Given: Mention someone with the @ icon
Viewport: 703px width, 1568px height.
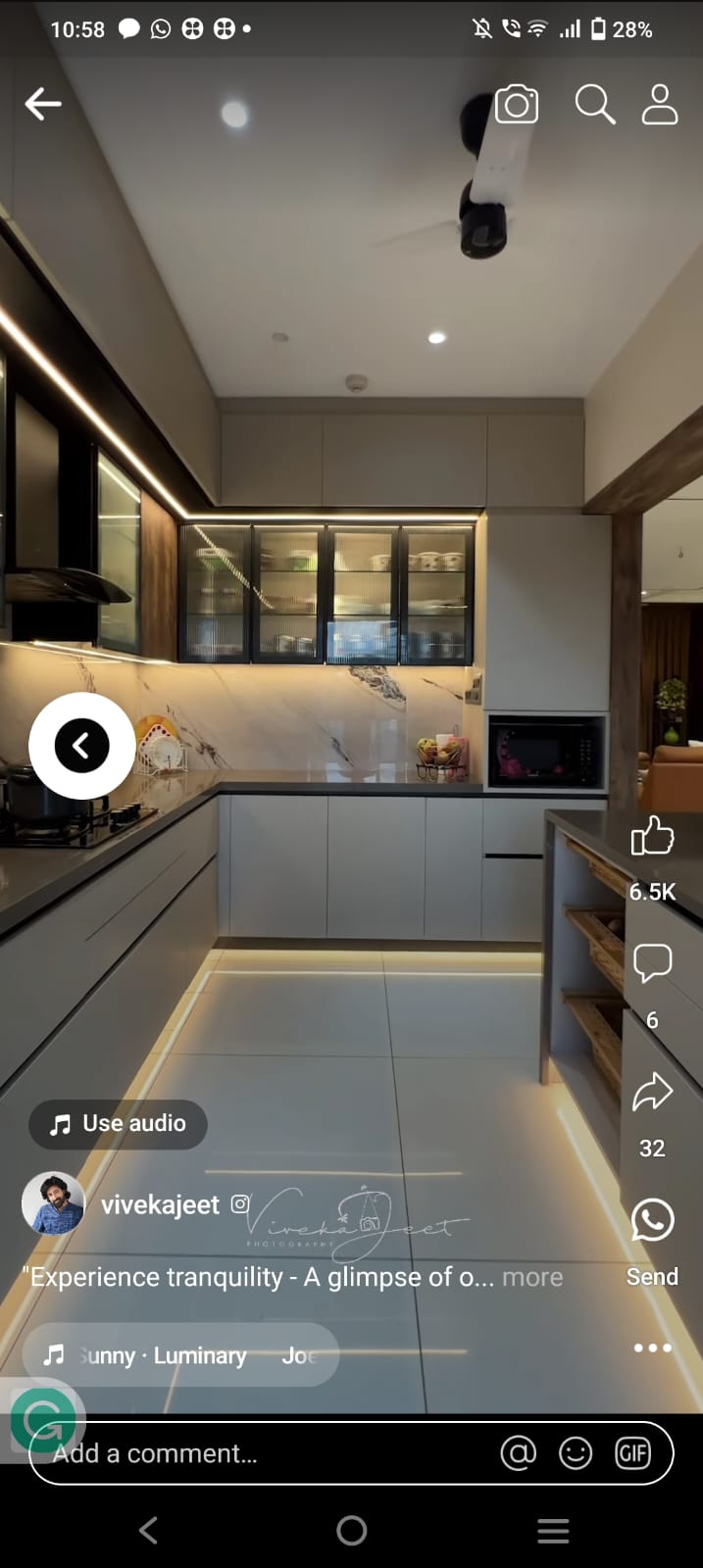Looking at the screenshot, I should pos(518,1453).
